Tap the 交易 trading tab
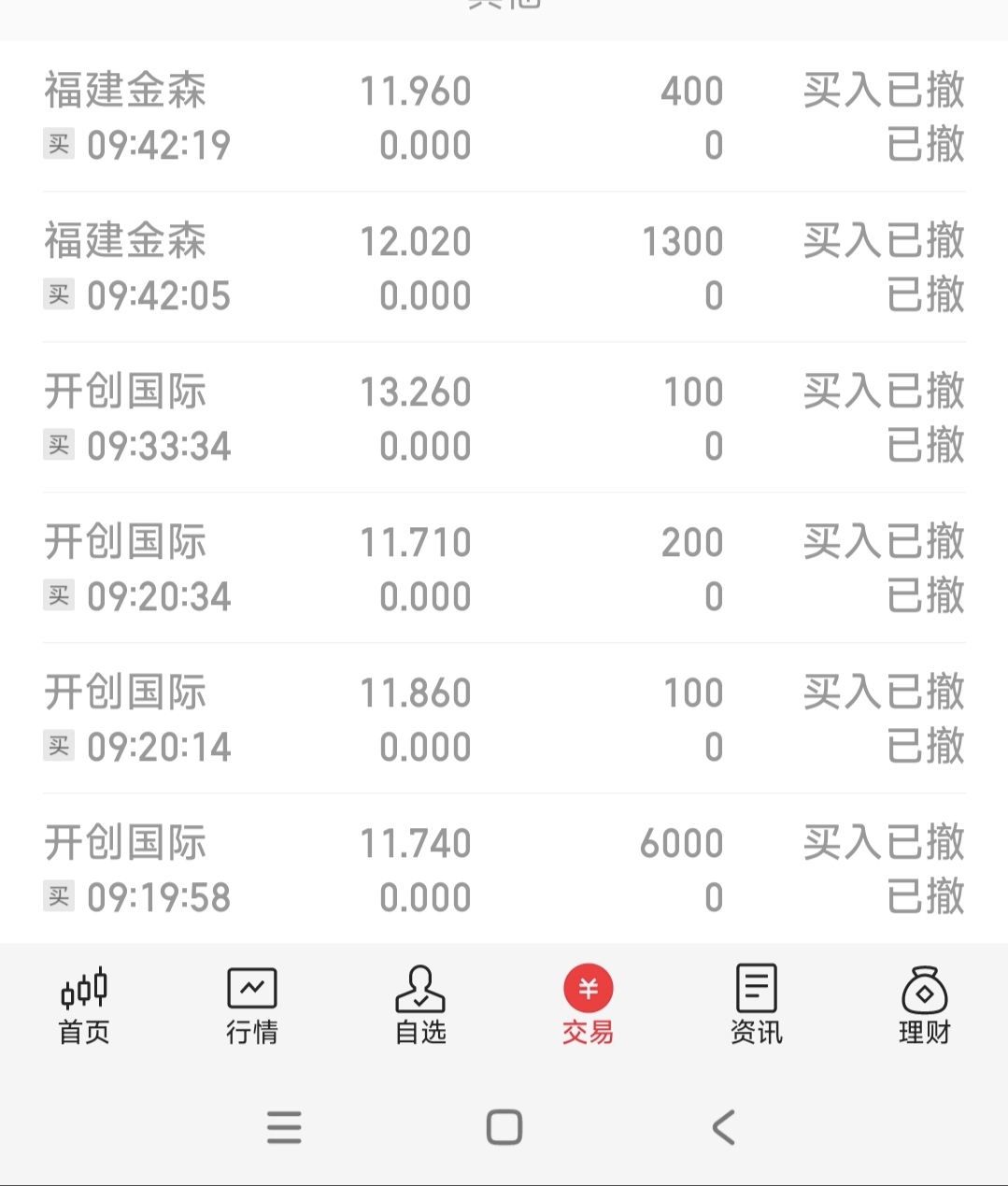Image resolution: width=1008 pixels, height=1186 pixels. click(588, 1005)
